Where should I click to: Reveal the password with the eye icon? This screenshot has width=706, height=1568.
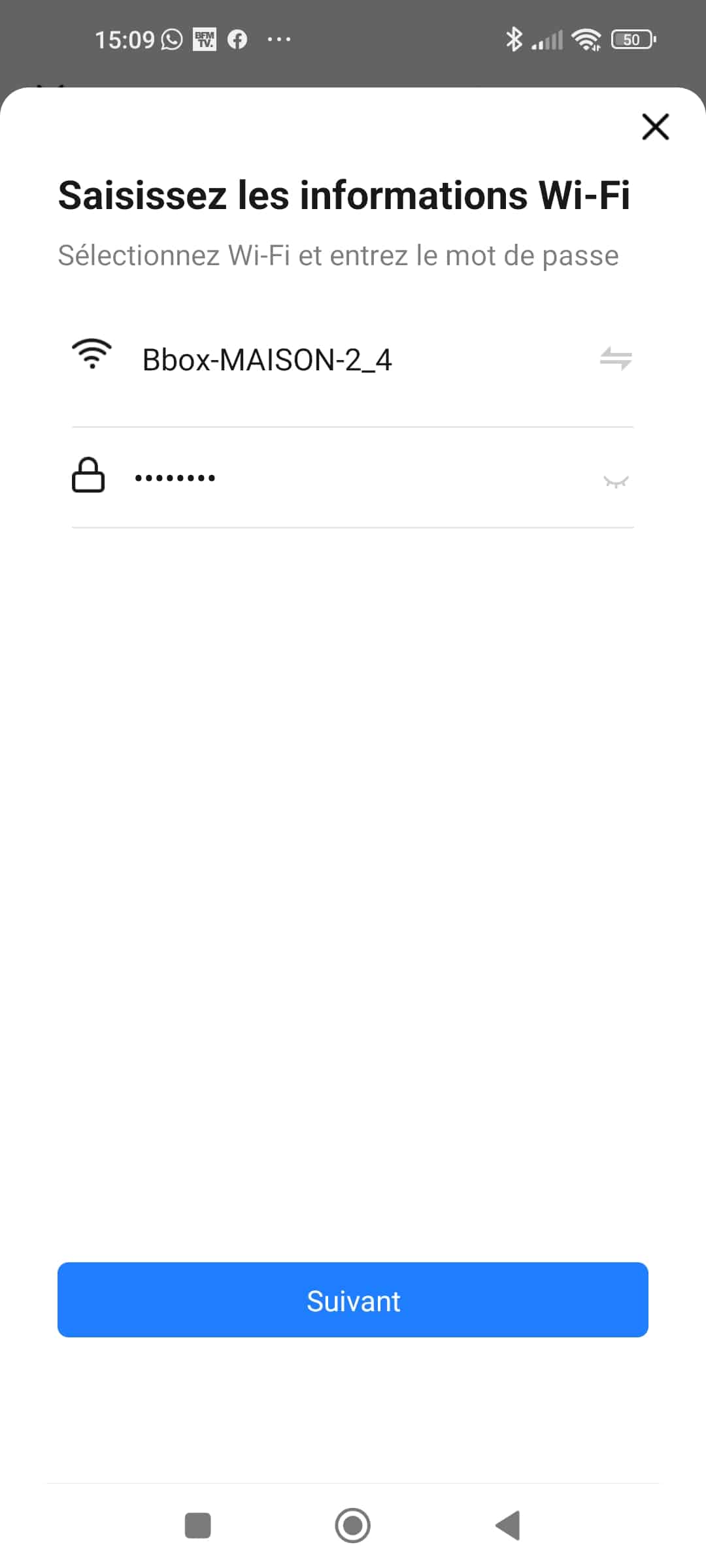click(x=616, y=482)
